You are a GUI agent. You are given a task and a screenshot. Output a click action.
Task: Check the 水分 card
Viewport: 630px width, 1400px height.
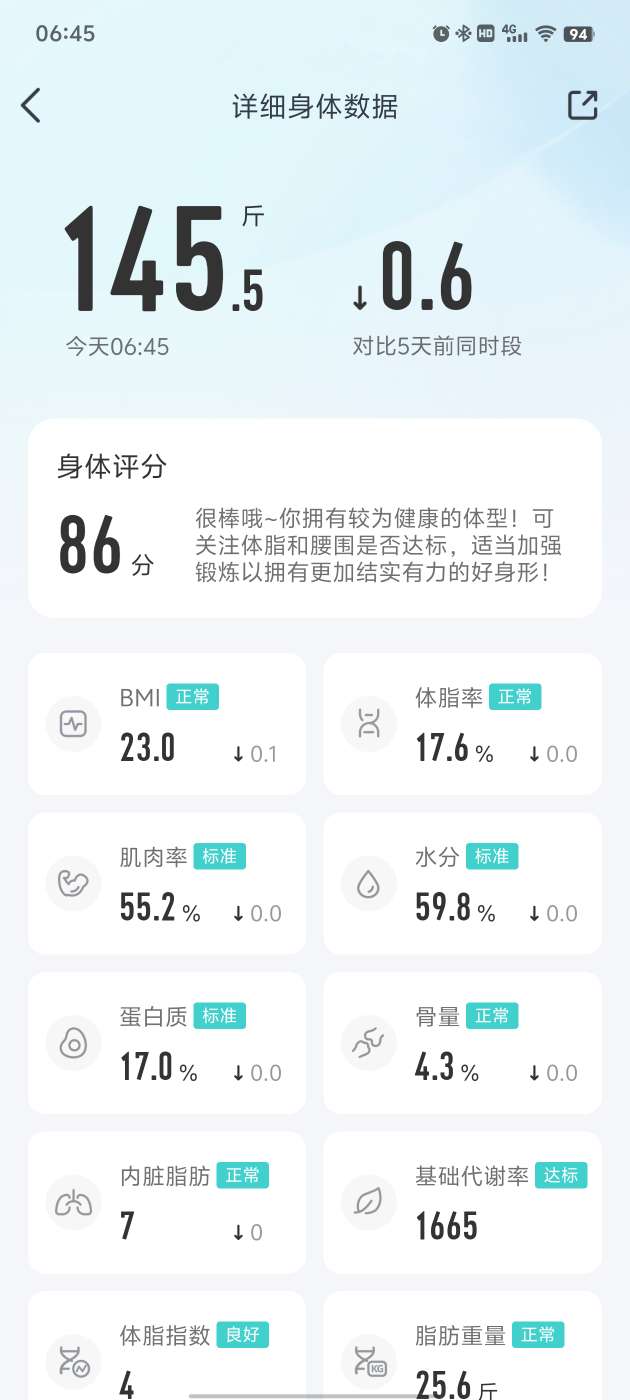462,883
